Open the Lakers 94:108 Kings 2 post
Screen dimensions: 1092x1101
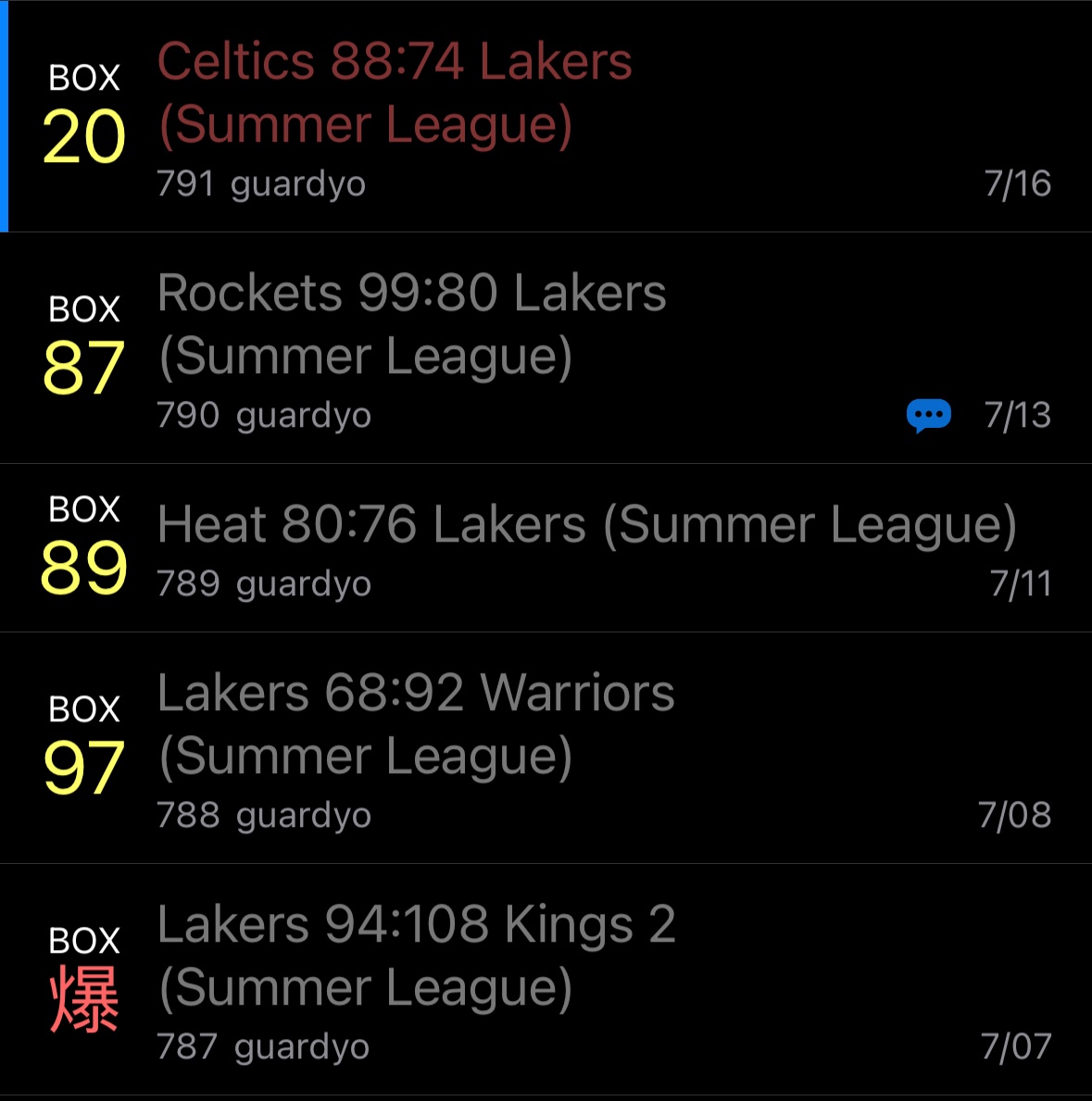(416, 957)
